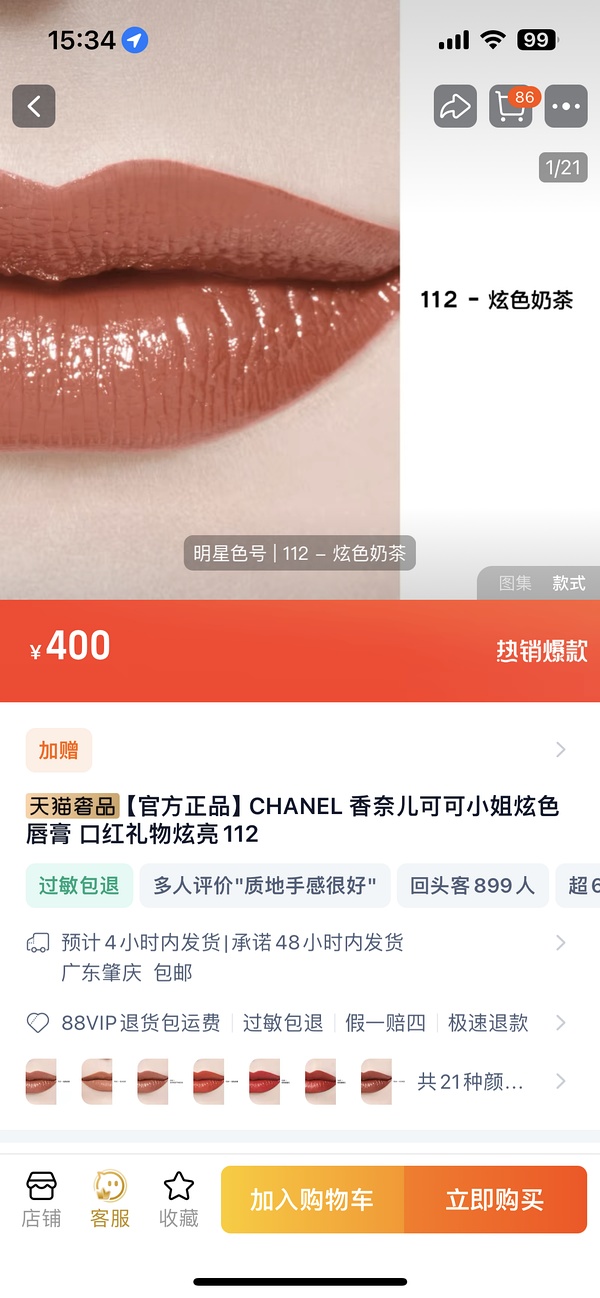Buy now with 立即购买
This screenshot has height=1298, width=600.
pos(495,1199)
